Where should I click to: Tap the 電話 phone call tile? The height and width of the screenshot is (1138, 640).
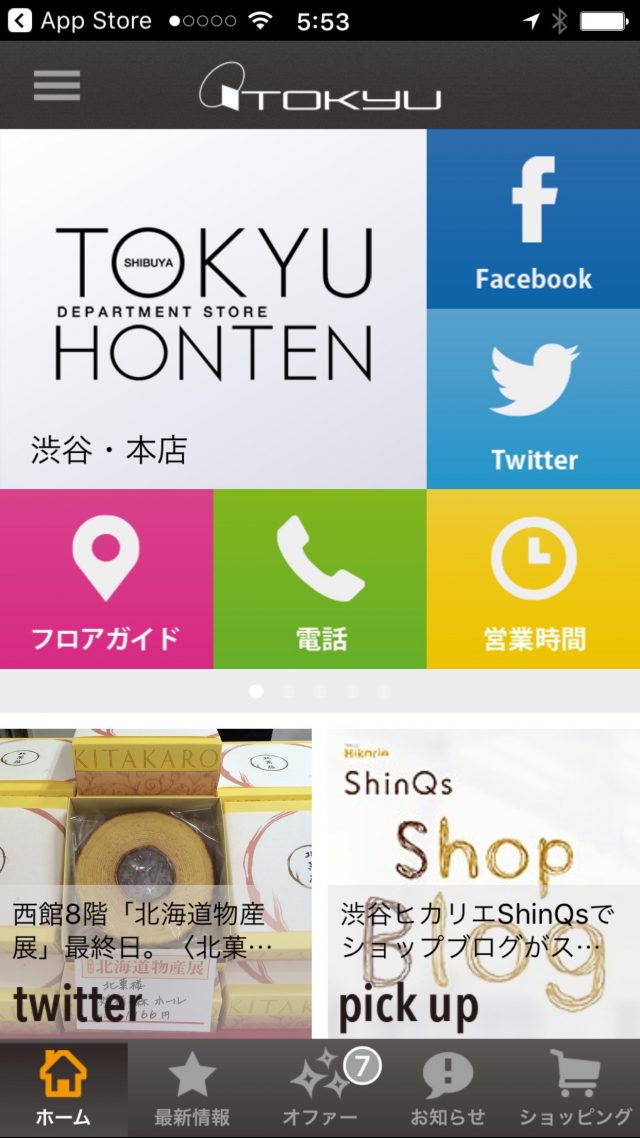coord(320,579)
